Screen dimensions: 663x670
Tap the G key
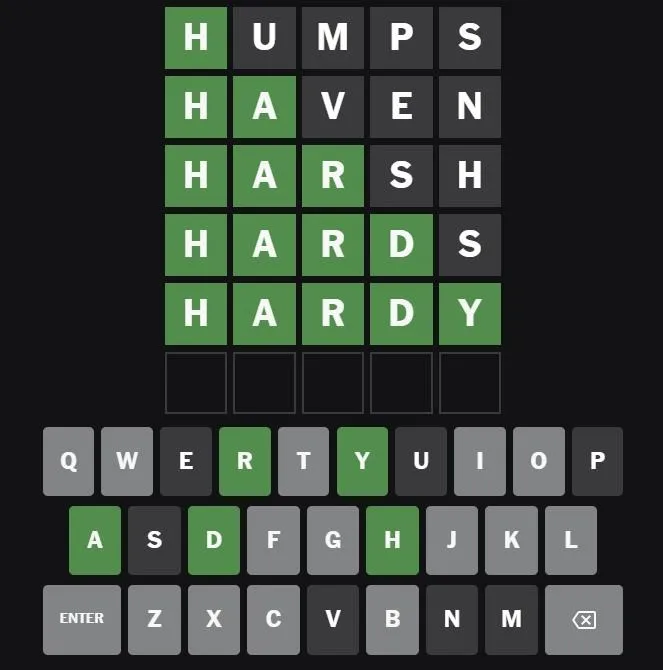point(333,540)
